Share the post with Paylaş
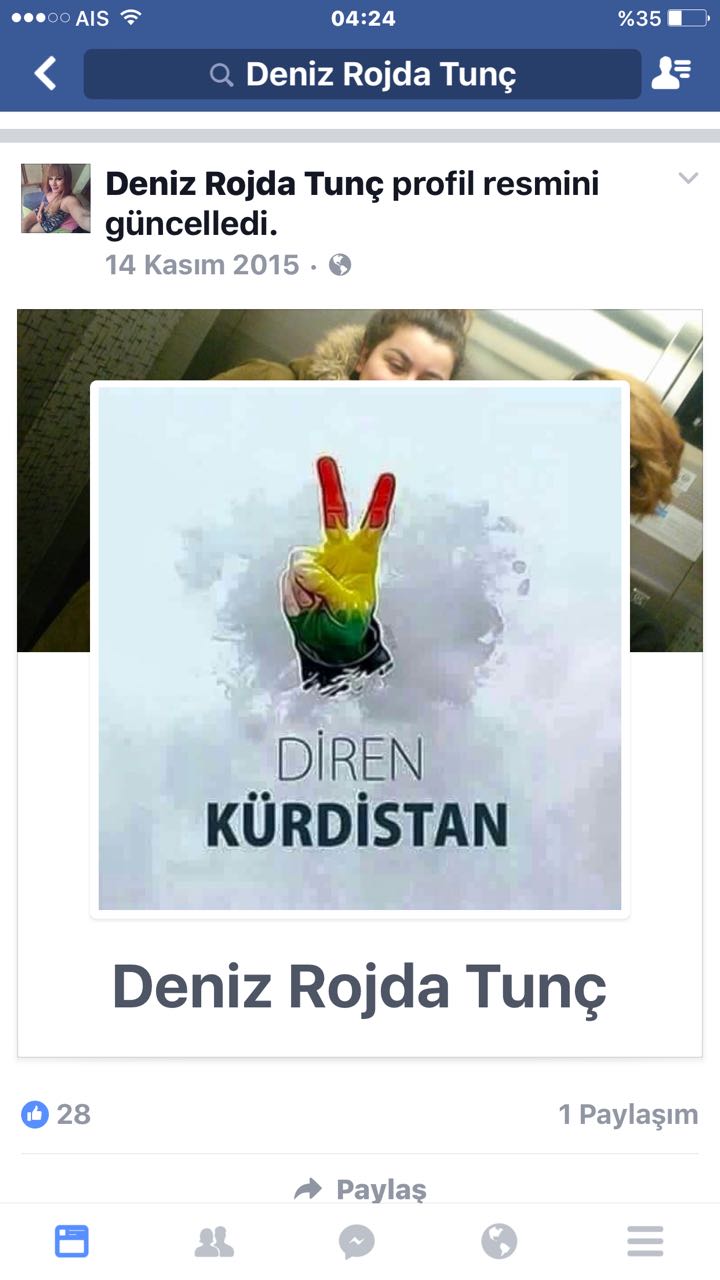 361,1189
